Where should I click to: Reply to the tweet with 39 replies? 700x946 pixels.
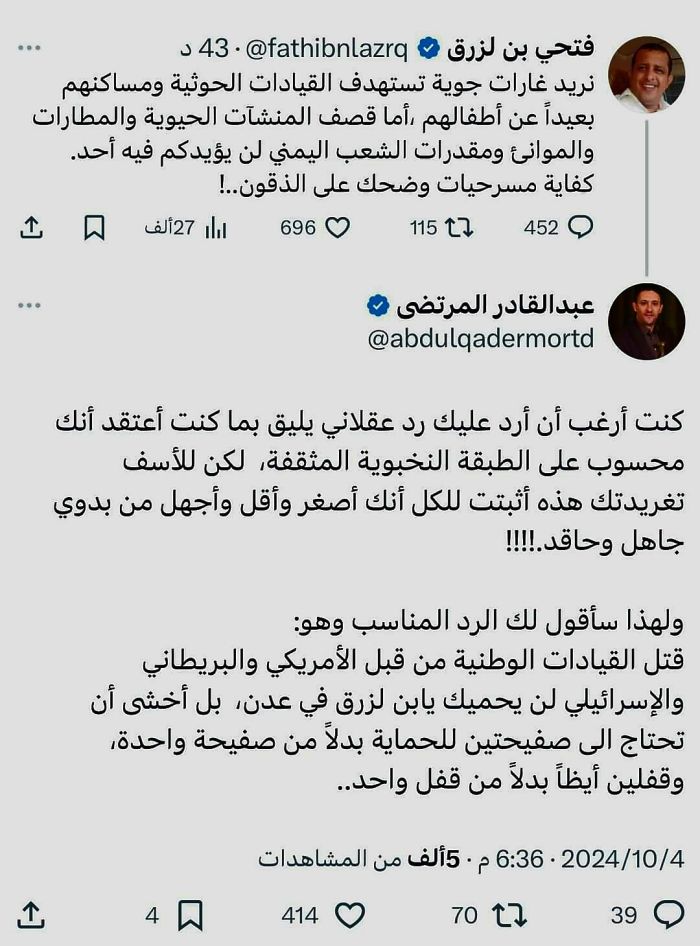[x=668, y=914]
